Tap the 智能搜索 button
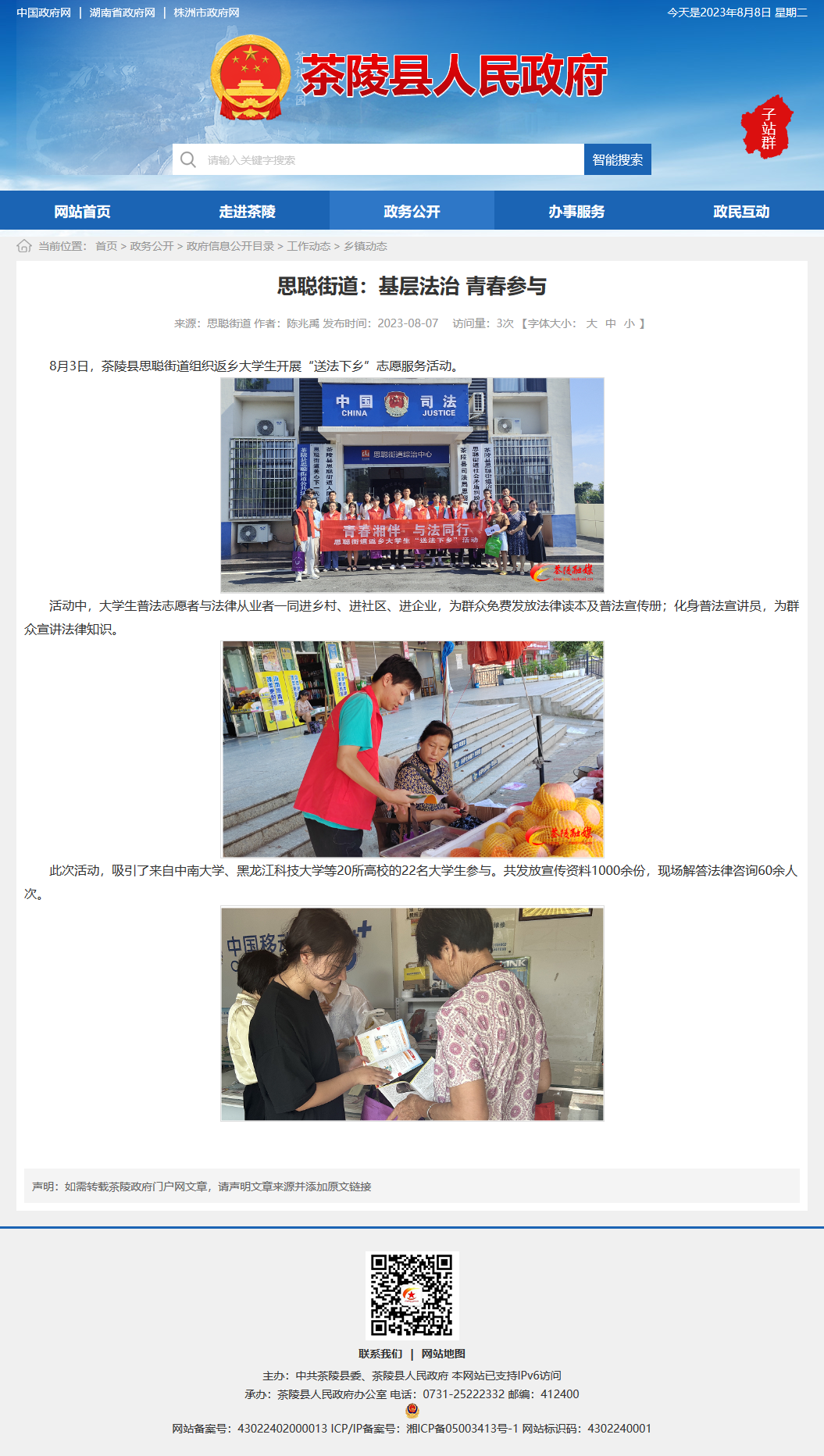 point(618,159)
